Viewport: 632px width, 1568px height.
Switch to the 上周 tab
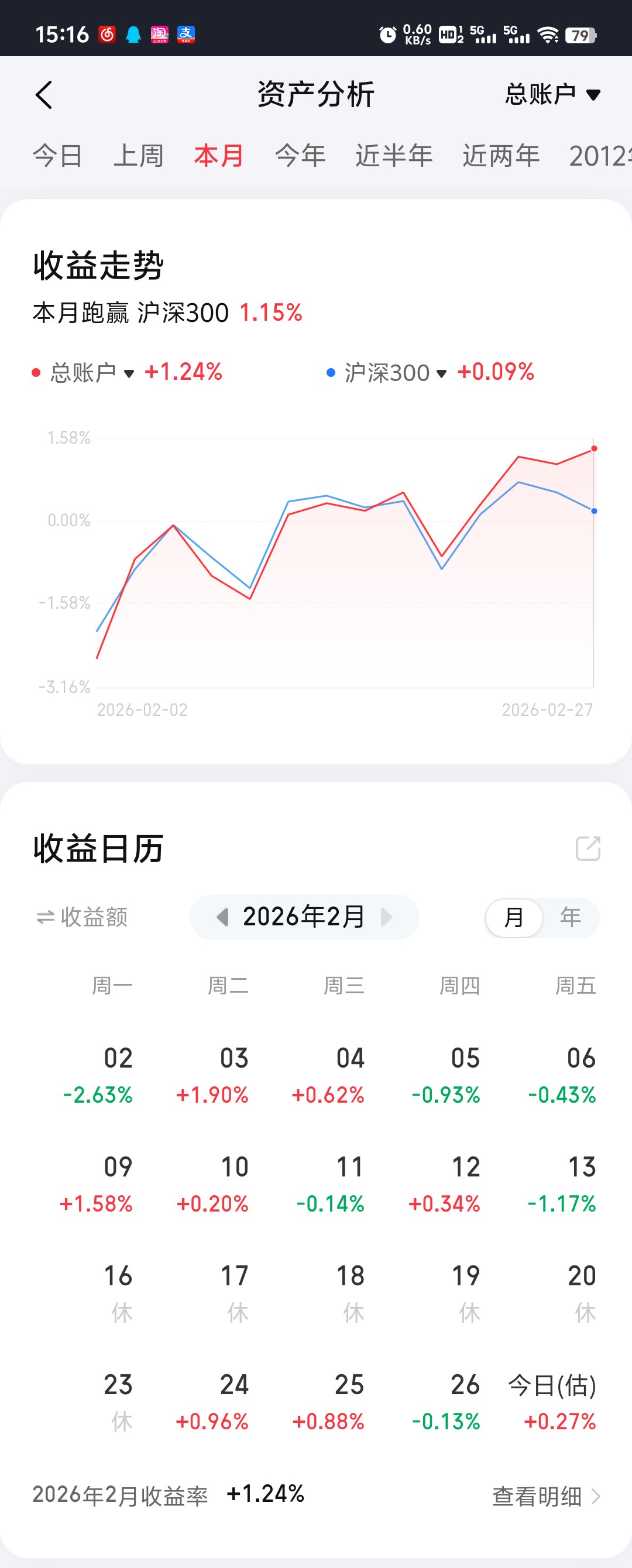(x=138, y=156)
